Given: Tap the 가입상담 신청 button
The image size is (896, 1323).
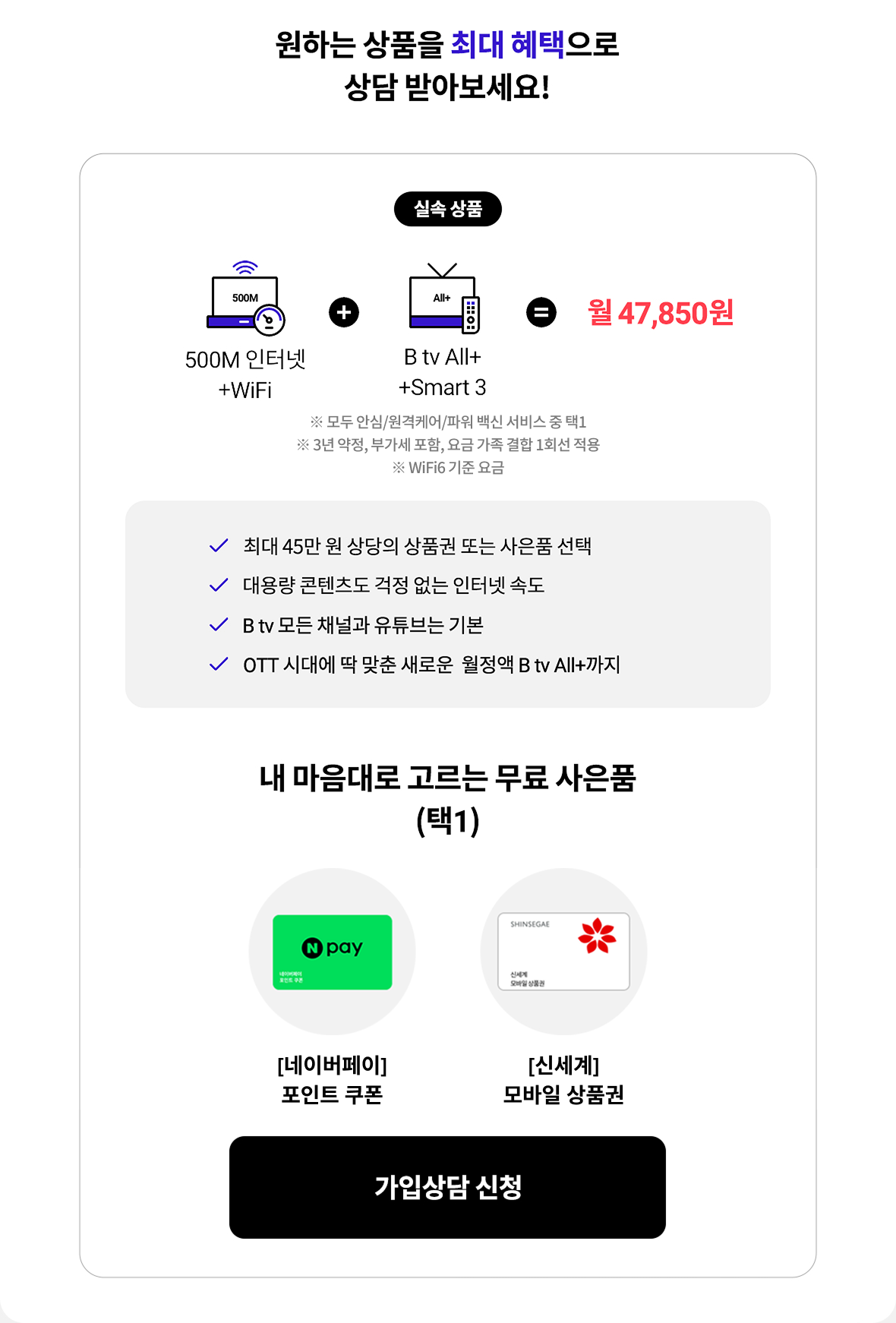Looking at the screenshot, I should click(x=447, y=1187).
